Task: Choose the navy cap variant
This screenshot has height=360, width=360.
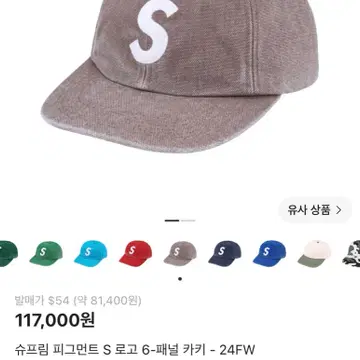Action: [x=225, y=253]
